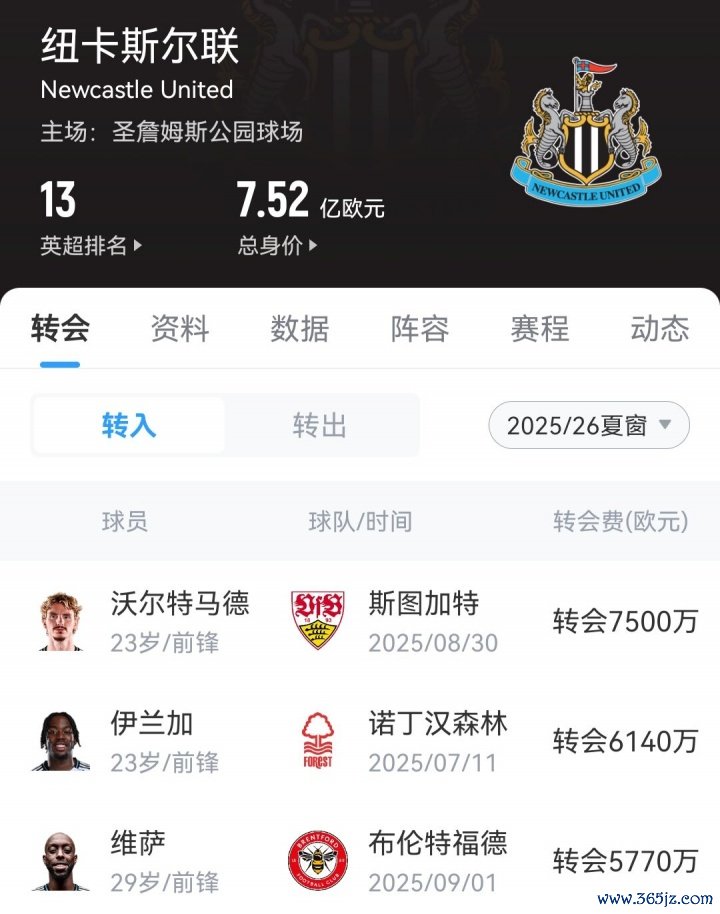This screenshot has width=720, height=914.
Task: Select the 转会 tab
Action: pos(60,328)
